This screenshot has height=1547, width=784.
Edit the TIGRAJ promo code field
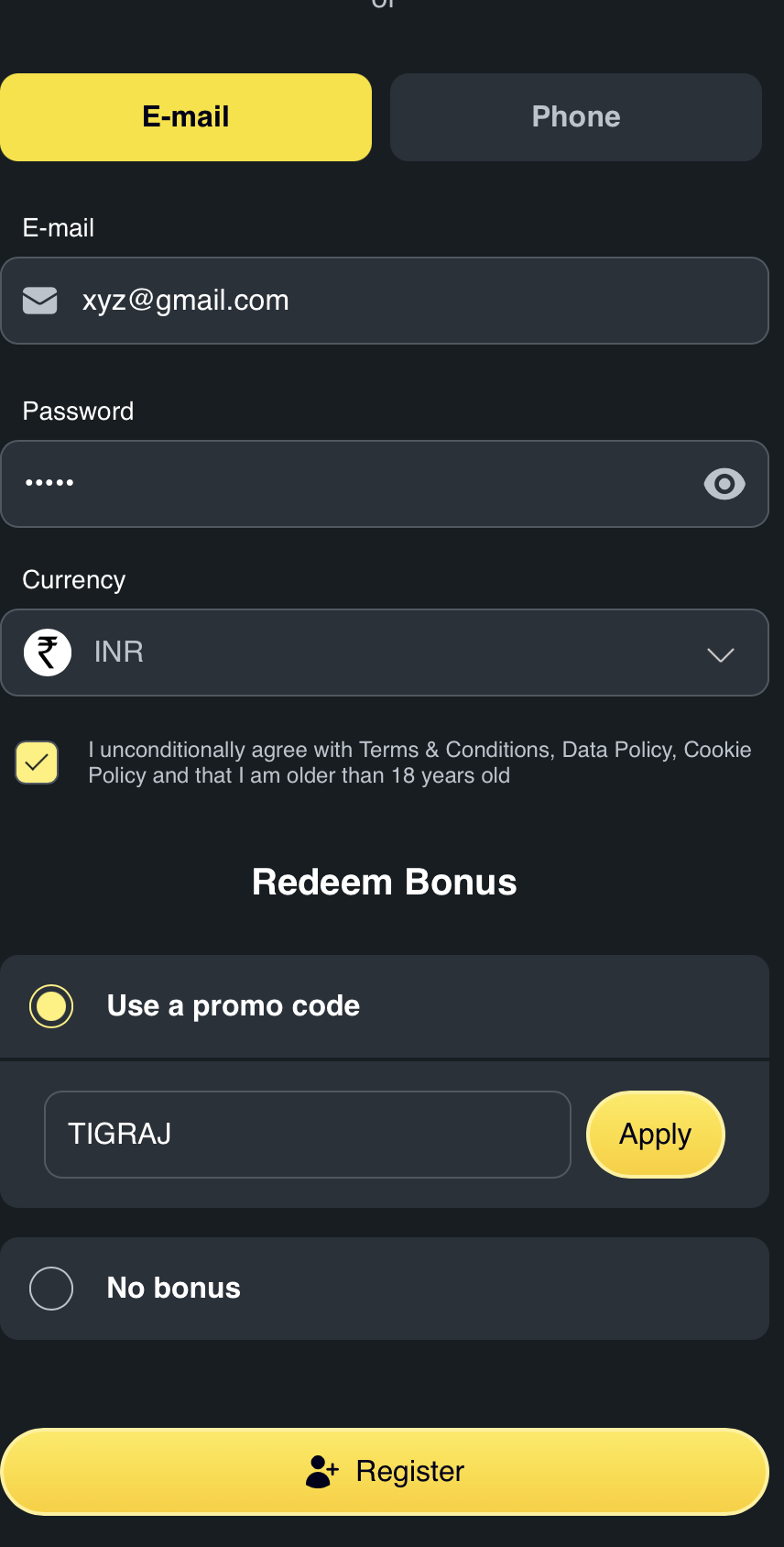(307, 1135)
